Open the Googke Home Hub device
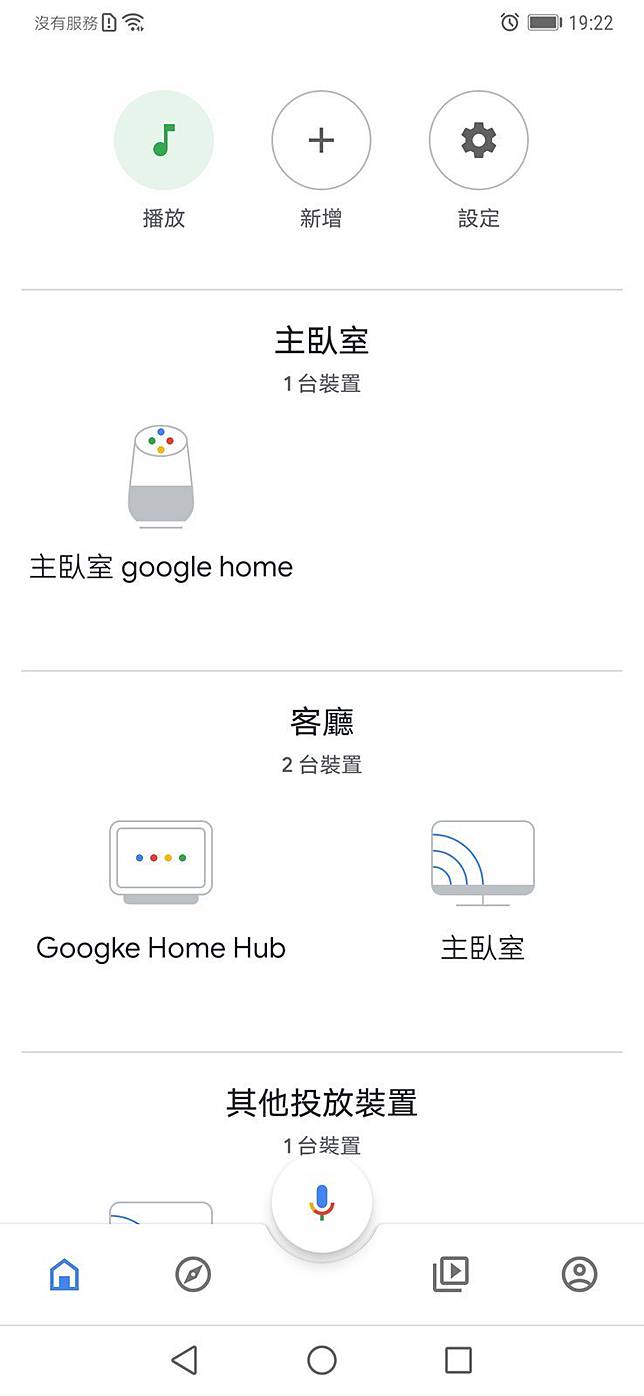 161,862
